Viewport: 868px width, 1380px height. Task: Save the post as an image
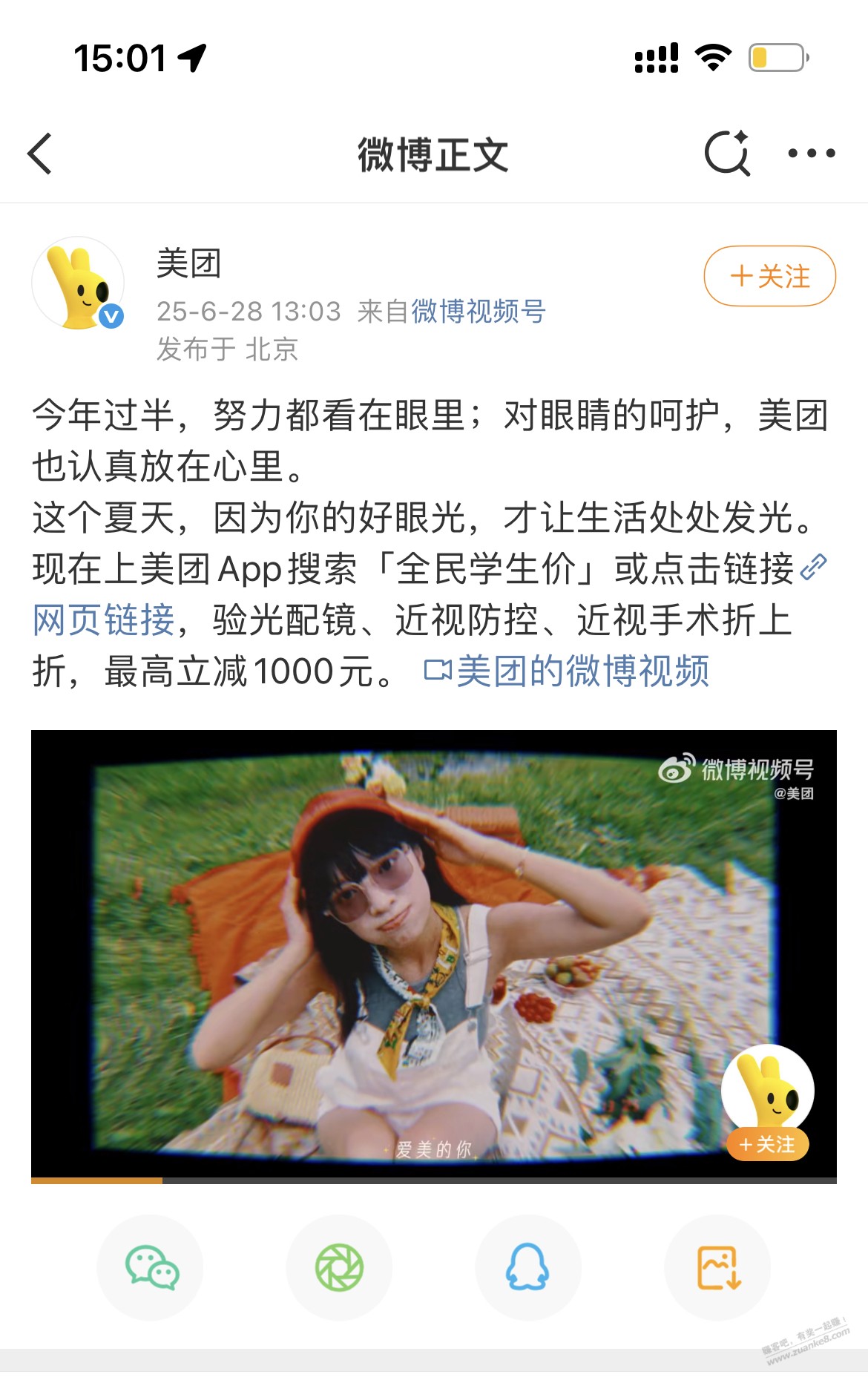[x=717, y=1267]
